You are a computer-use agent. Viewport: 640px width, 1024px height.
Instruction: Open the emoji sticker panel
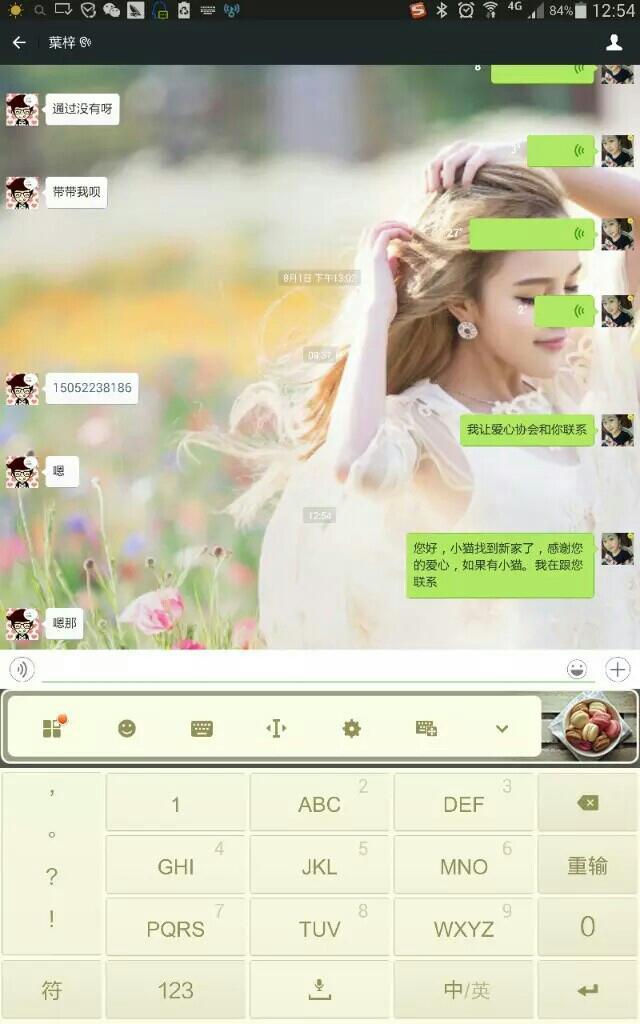point(577,669)
